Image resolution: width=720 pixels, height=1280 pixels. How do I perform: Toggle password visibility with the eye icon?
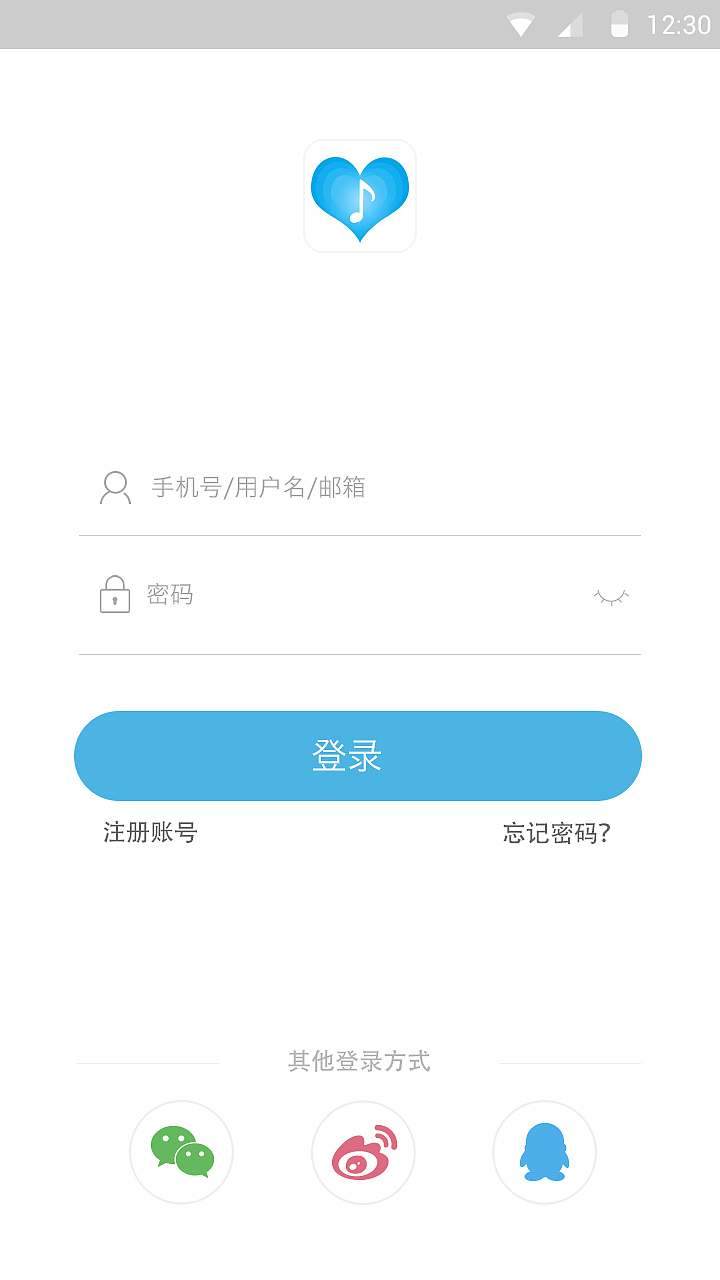611,595
